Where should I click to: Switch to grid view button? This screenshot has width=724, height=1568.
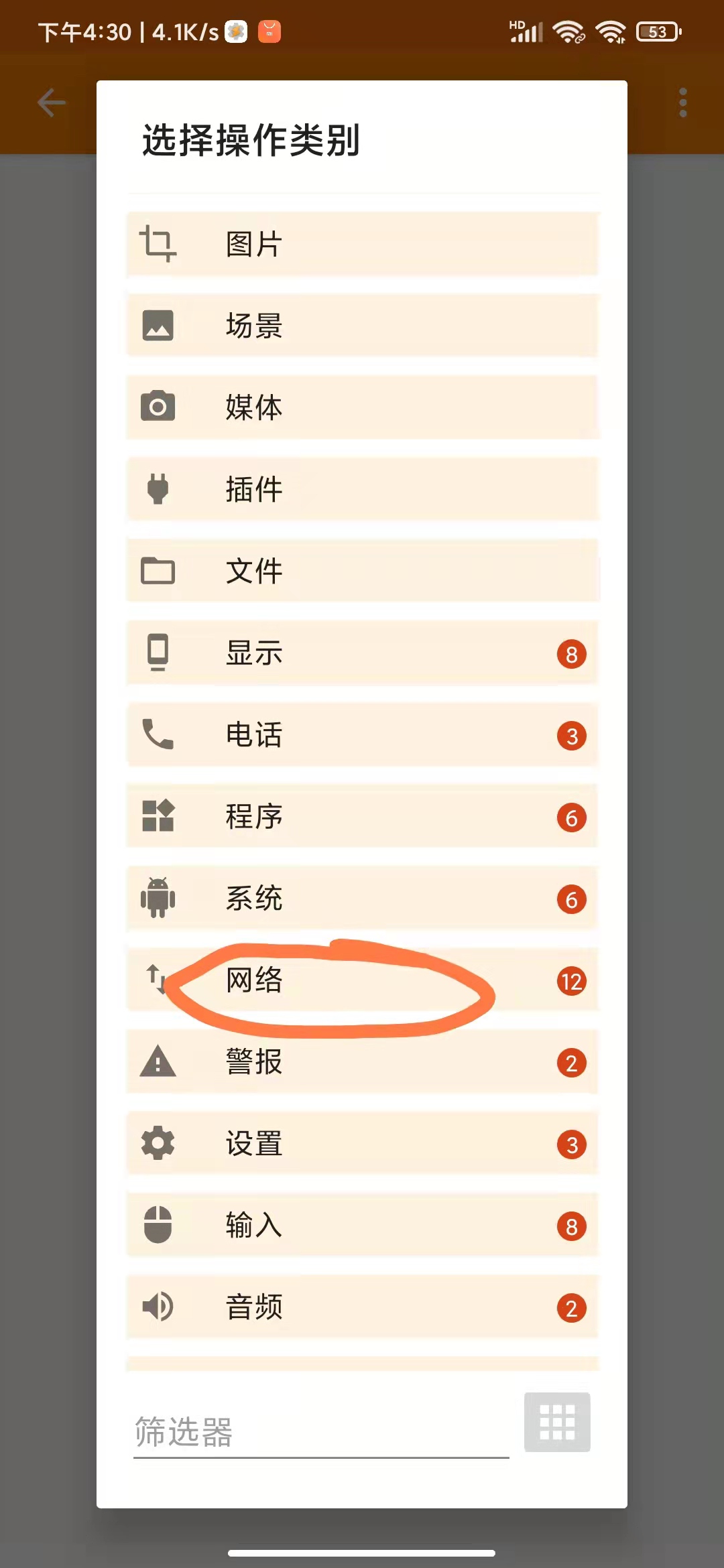pos(557,1422)
